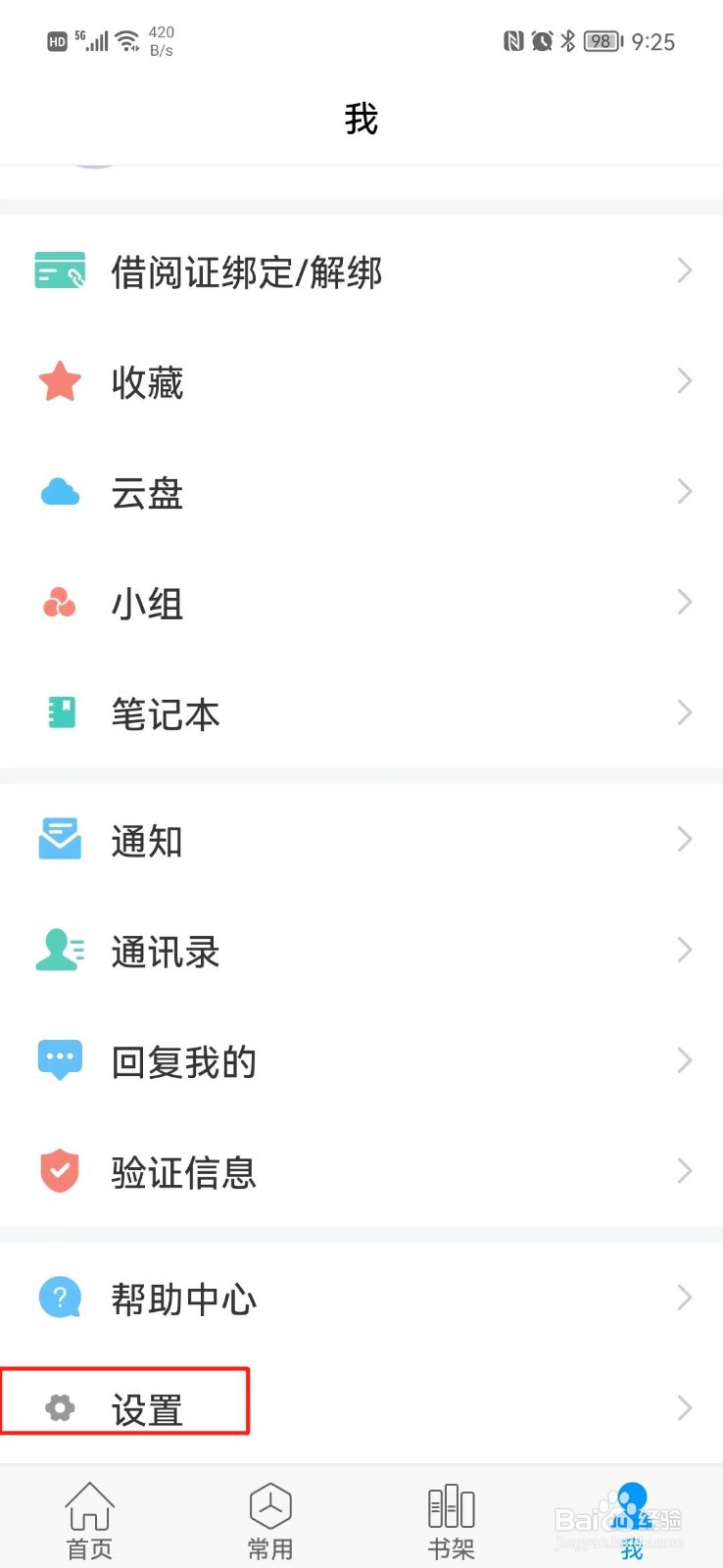Open the 收藏 favorites list
723x1568 pixels.
tap(361, 382)
